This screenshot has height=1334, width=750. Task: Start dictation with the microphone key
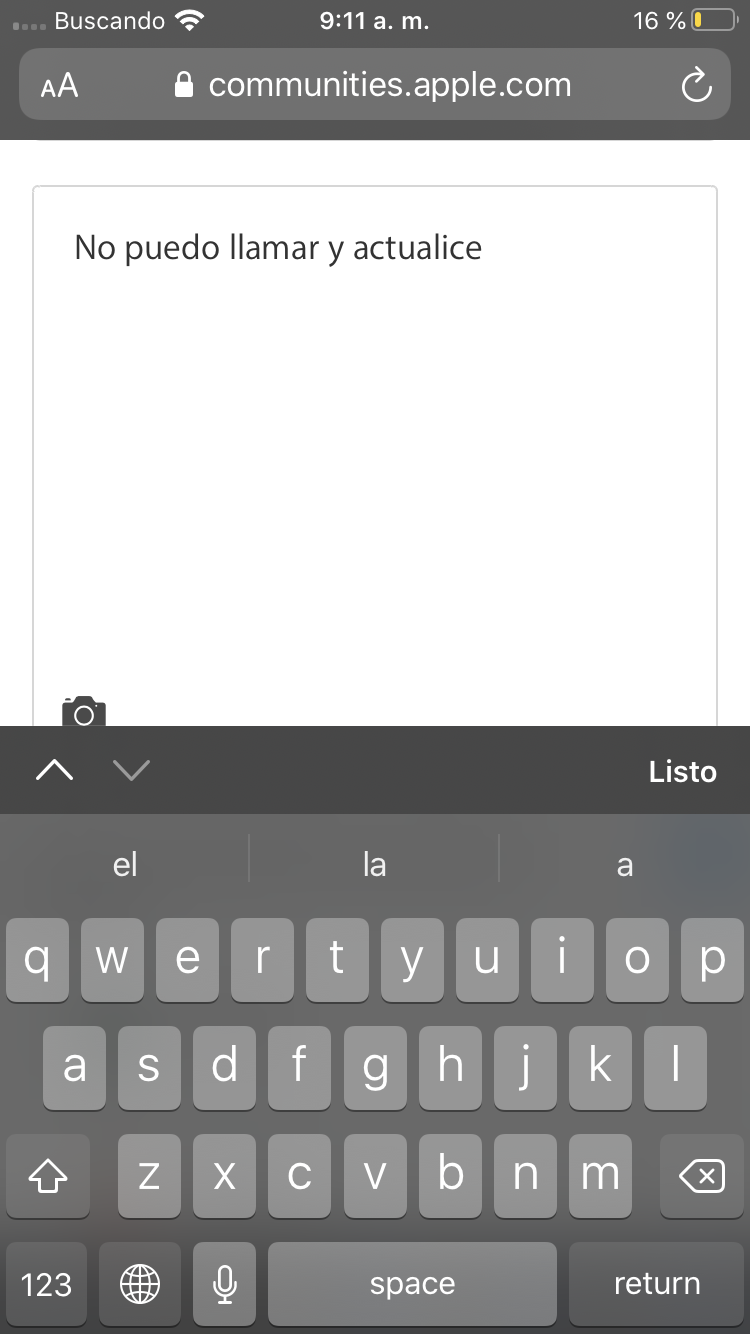(225, 1283)
